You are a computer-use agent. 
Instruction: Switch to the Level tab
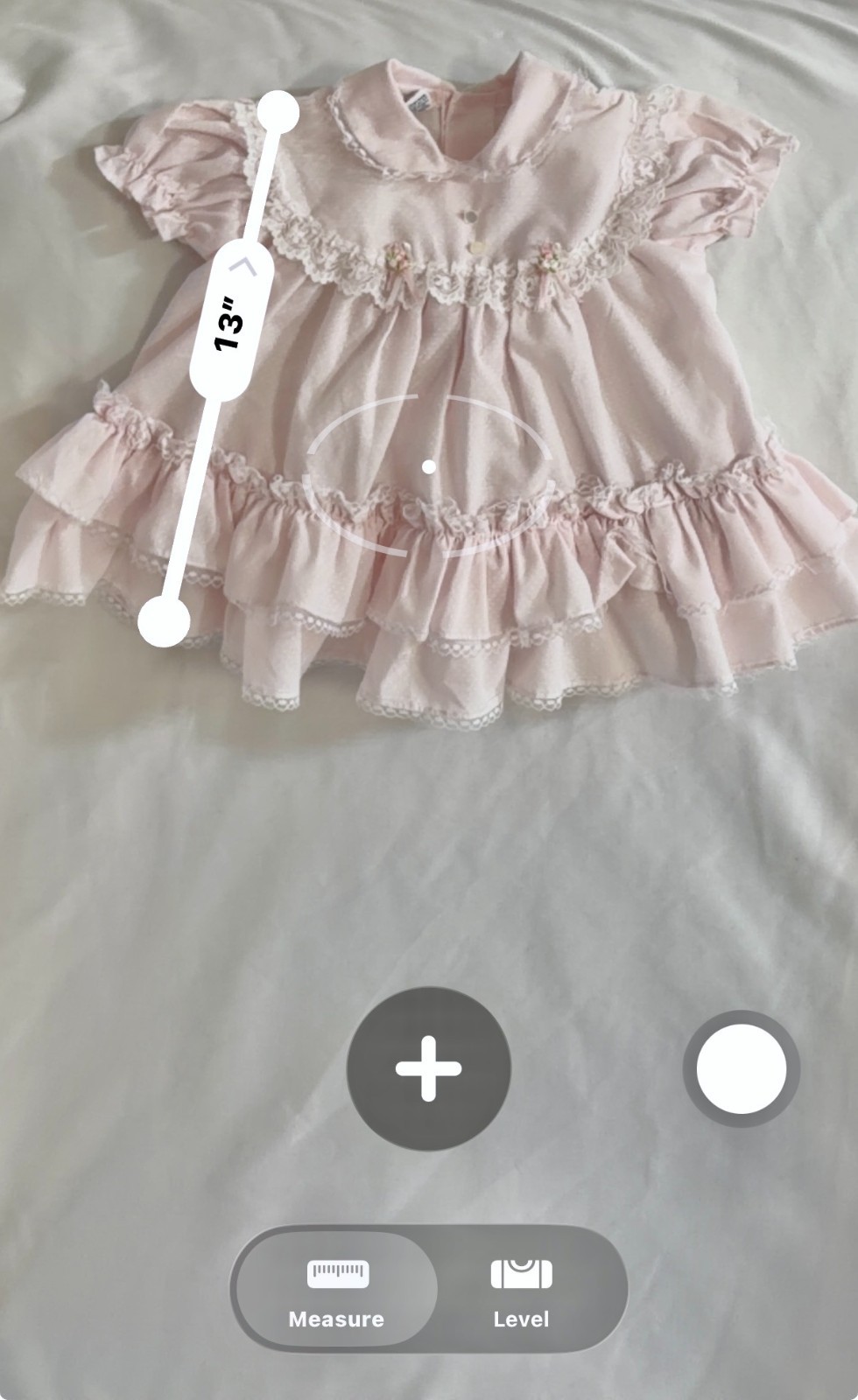[x=521, y=1290]
